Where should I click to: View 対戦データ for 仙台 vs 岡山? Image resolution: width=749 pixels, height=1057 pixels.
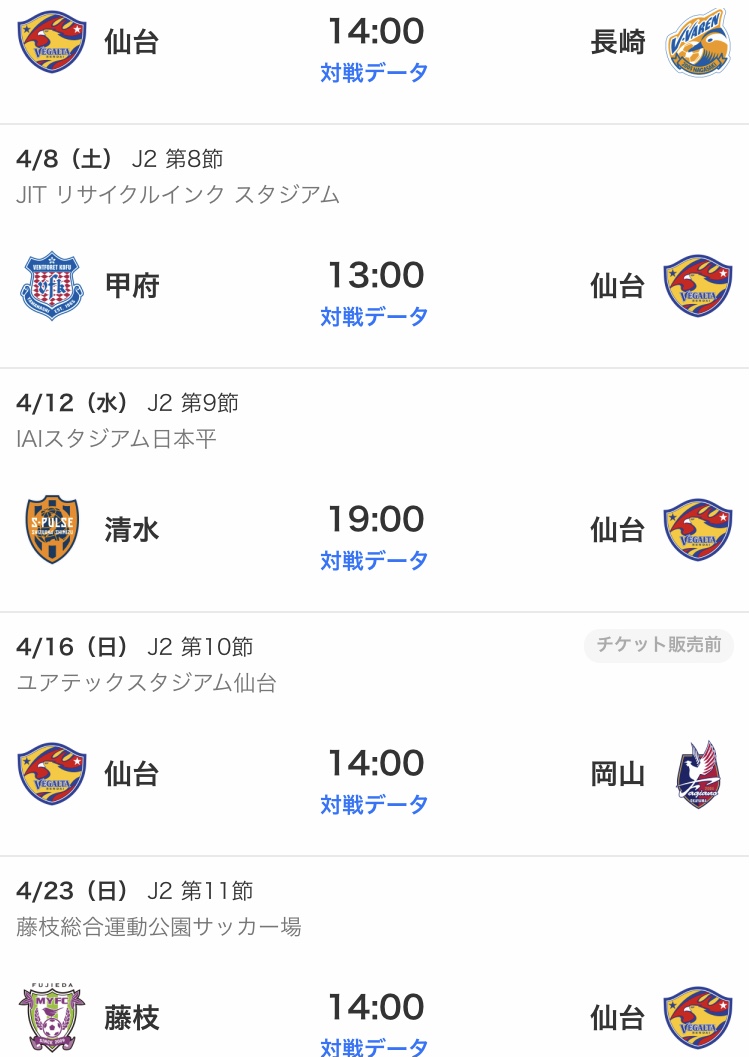coord(374,805)
